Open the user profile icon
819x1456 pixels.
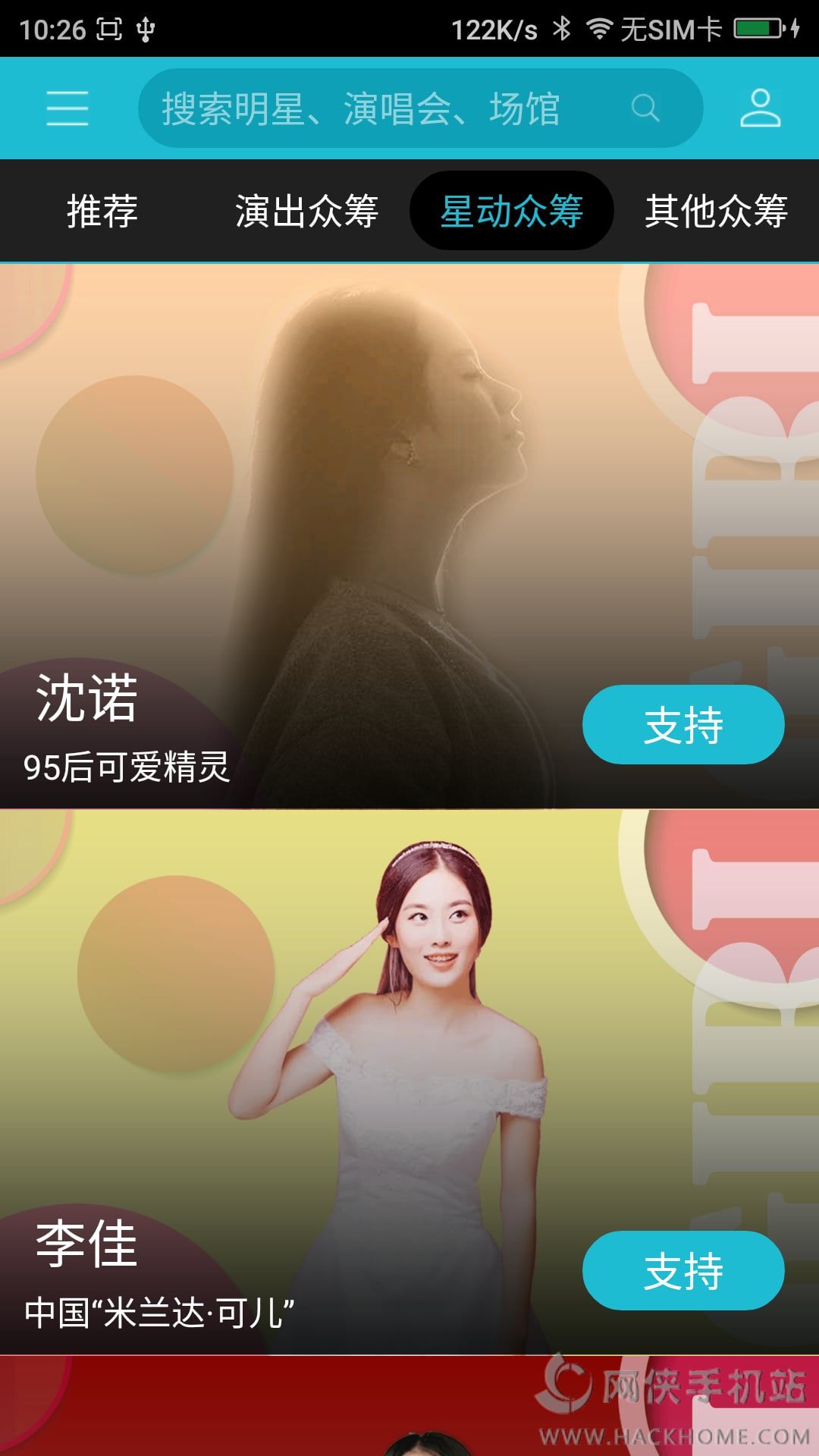[x=760, y=108]
